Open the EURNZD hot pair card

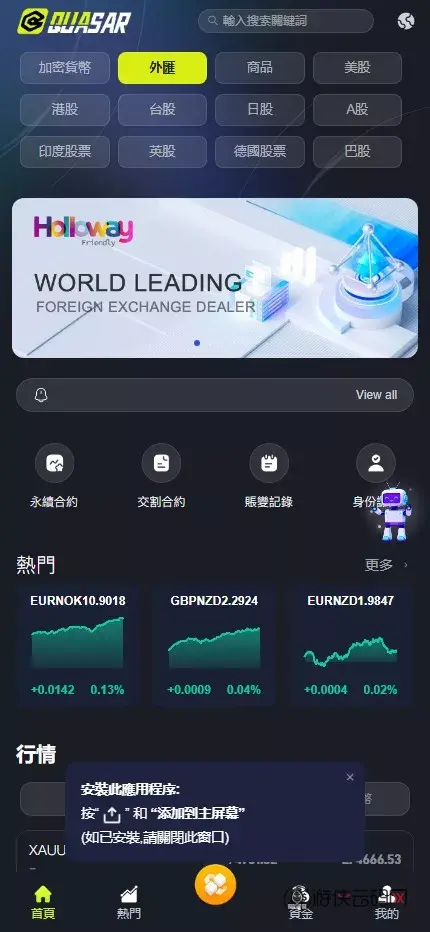click(350, 646)
